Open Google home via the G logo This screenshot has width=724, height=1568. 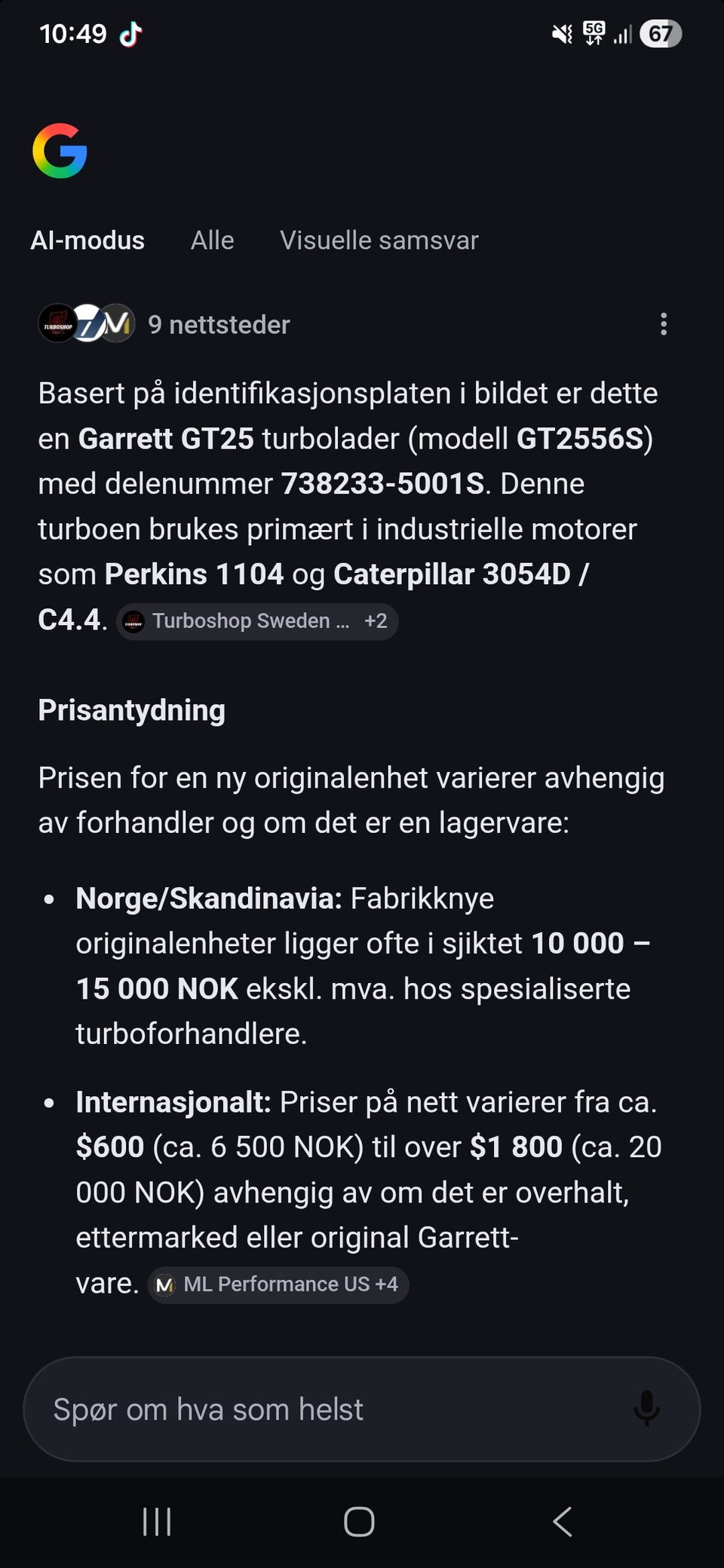pyautogui.click(x=60, y=151)
